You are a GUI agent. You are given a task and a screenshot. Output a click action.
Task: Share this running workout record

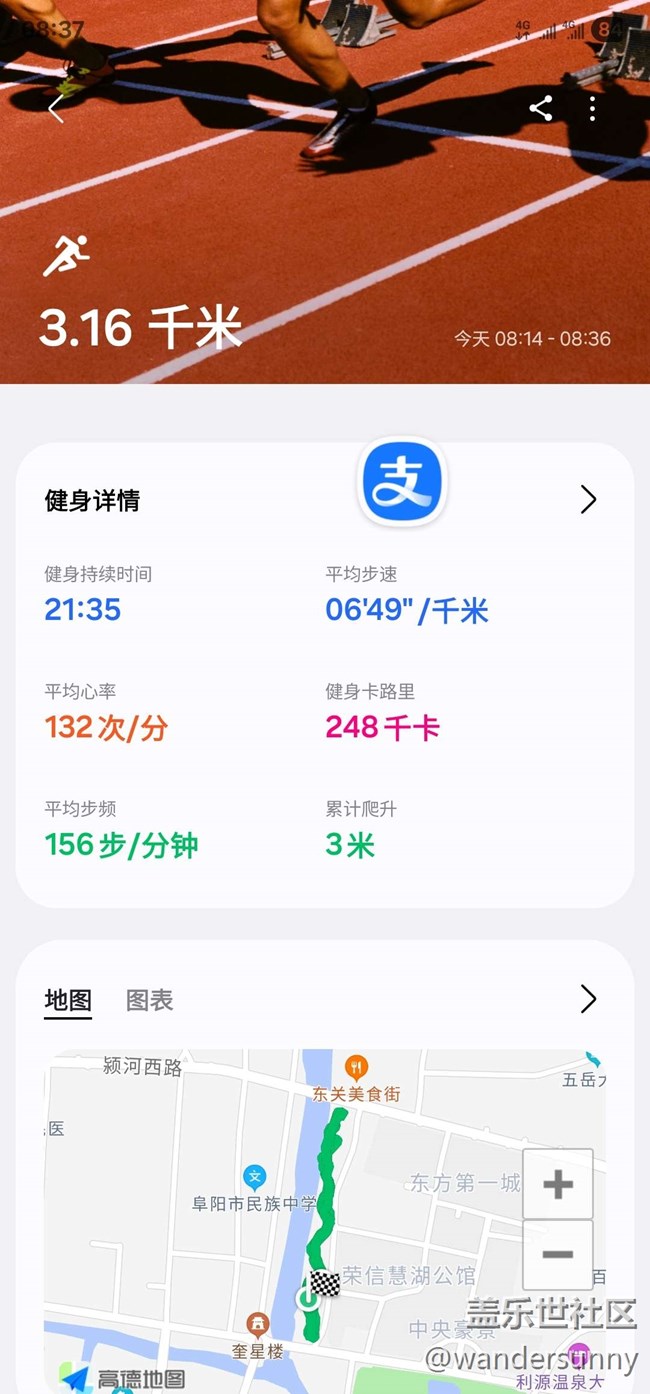541,108
